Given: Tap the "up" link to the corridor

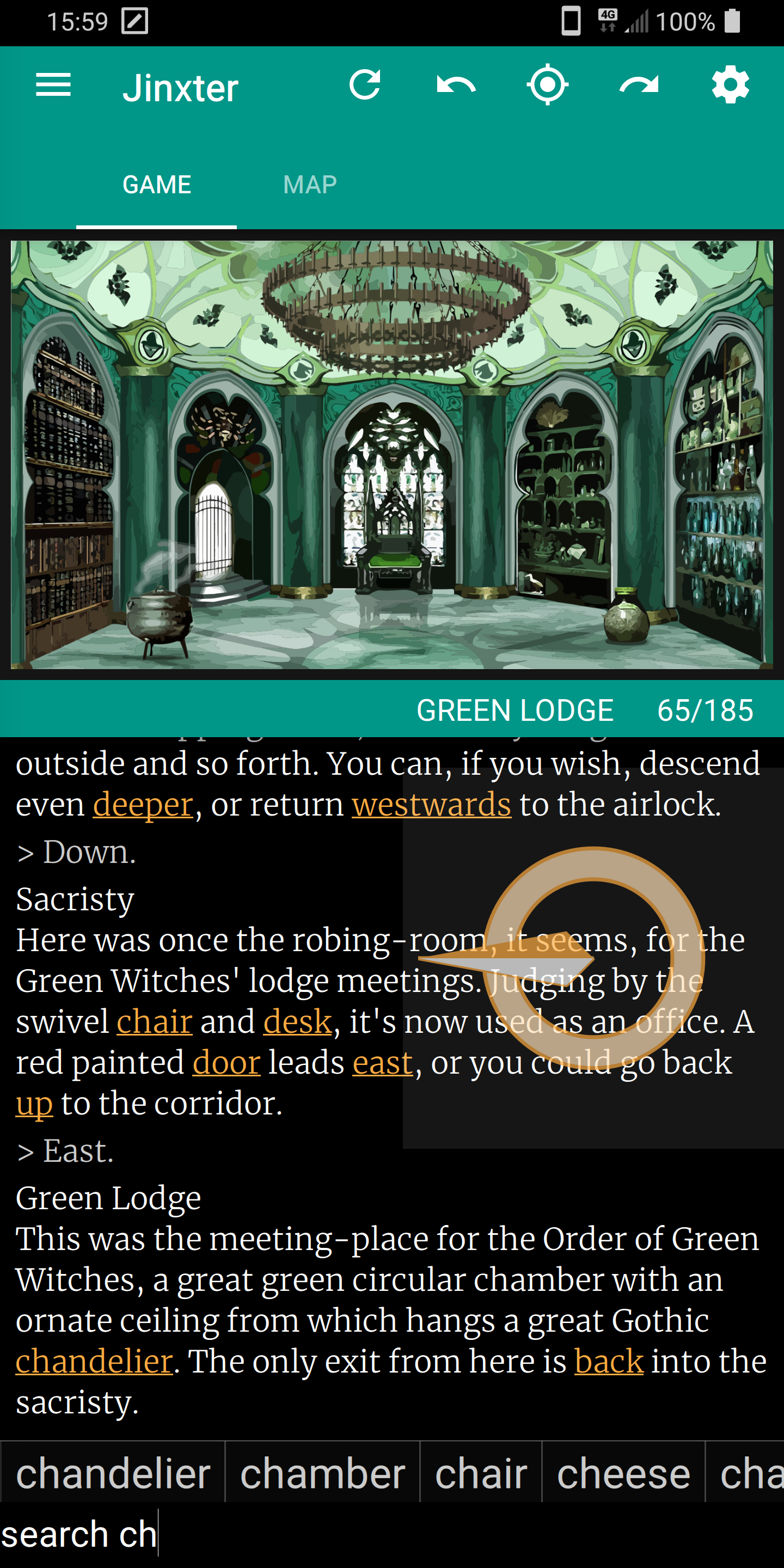Looking at the screenshot, I should pyautogui.click(x=34, y=1104).
